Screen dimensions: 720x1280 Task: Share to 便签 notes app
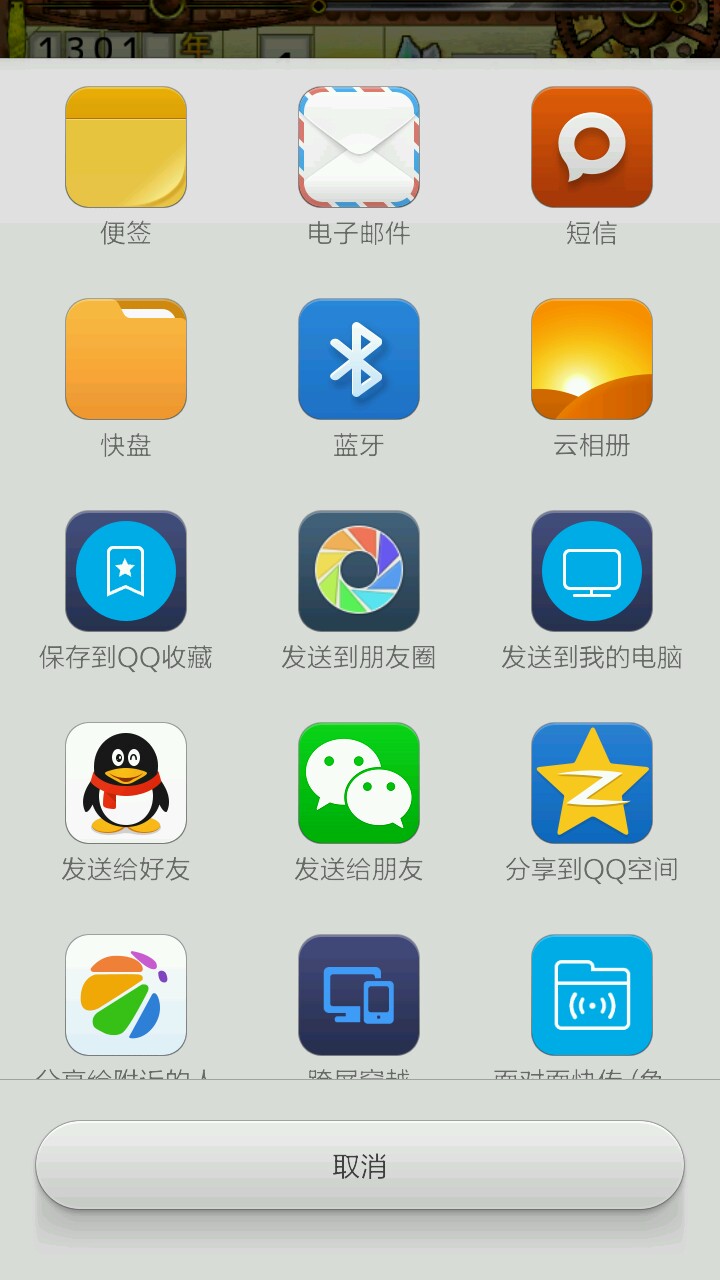[126, 148]
